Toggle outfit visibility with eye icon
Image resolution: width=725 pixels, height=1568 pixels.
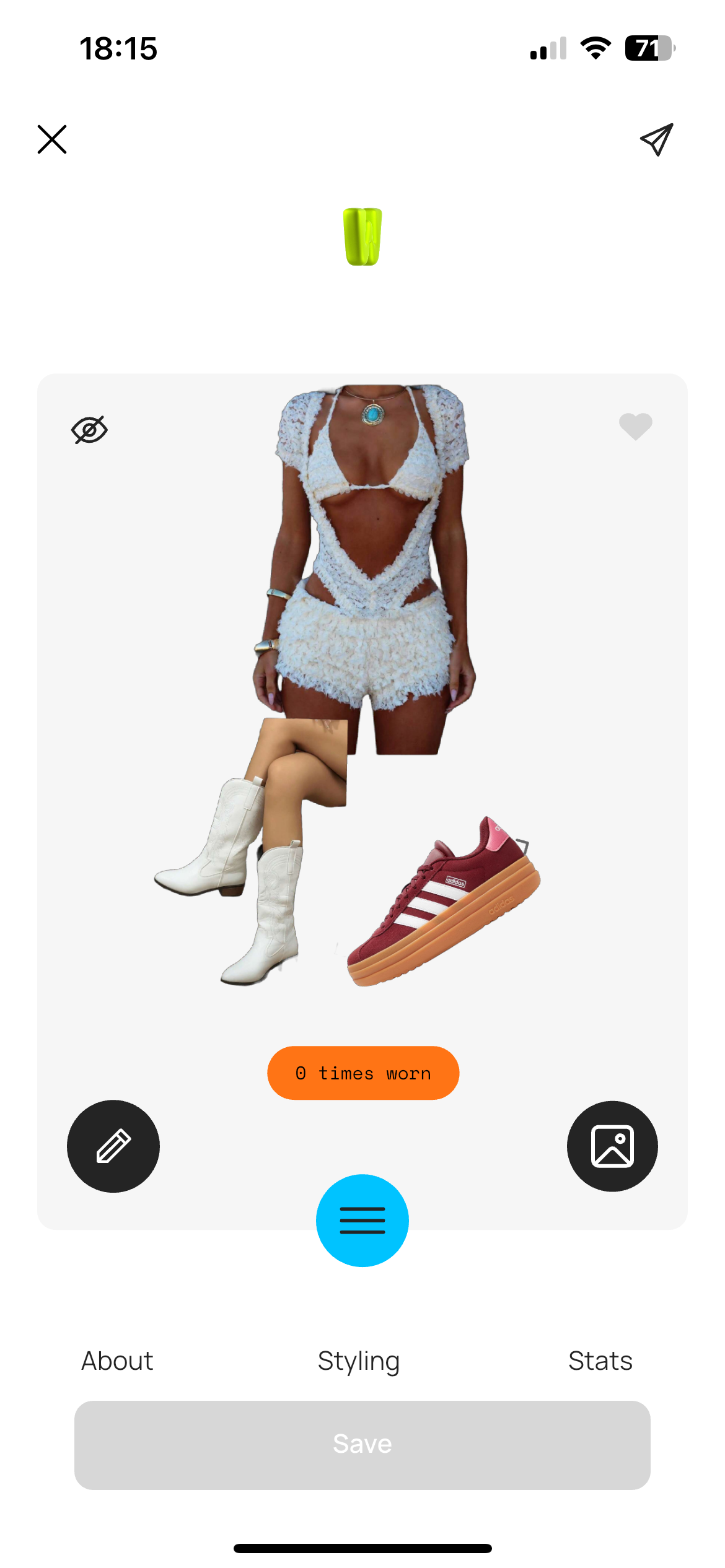[x=89, y=430]
